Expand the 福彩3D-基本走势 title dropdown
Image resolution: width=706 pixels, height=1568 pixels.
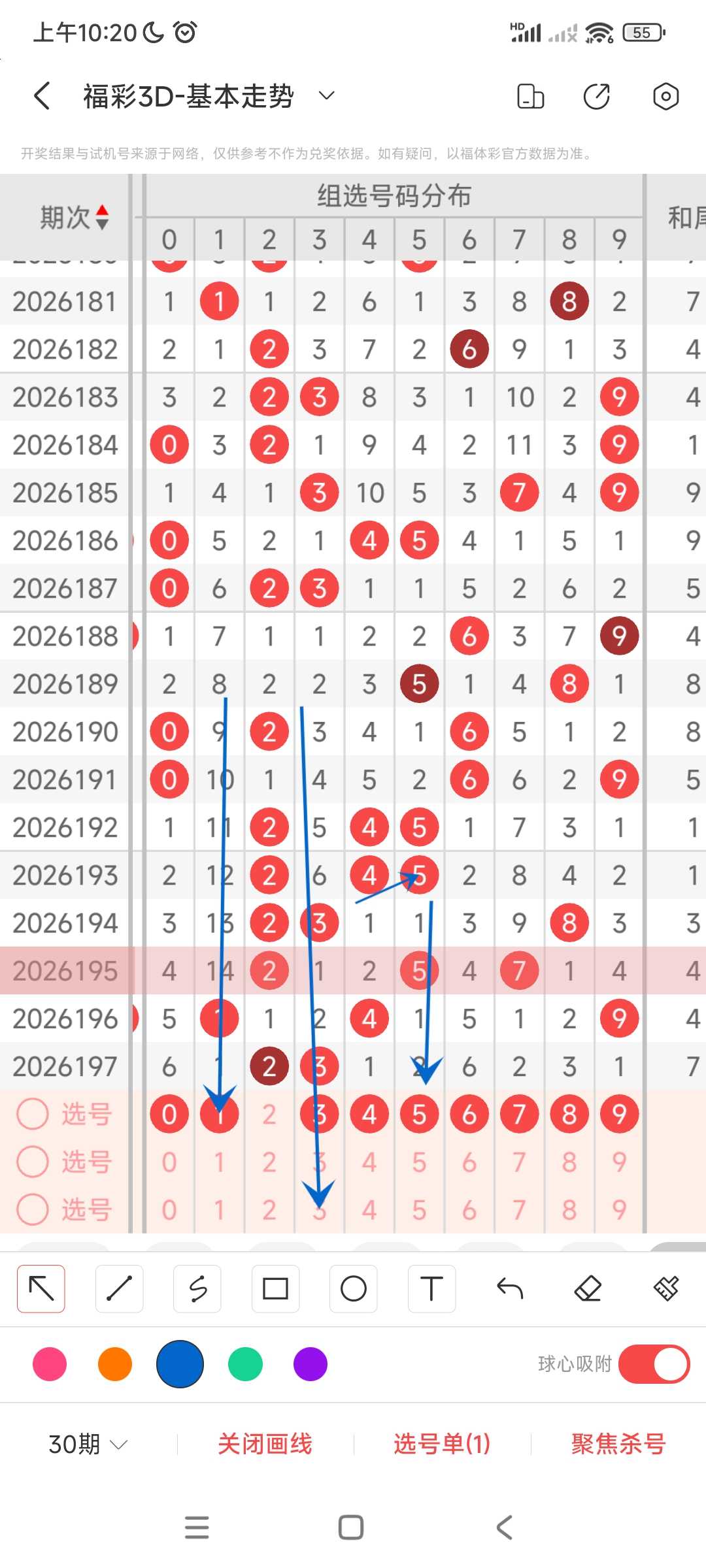click(326, 96)
